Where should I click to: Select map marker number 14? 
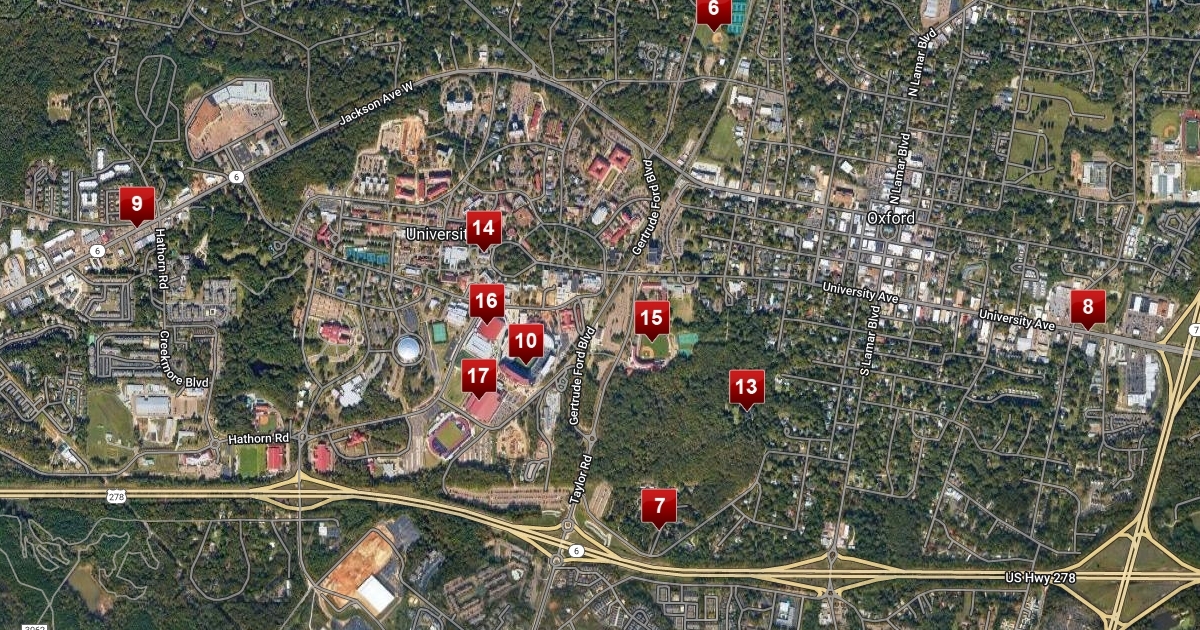click(x=484, y=228)
